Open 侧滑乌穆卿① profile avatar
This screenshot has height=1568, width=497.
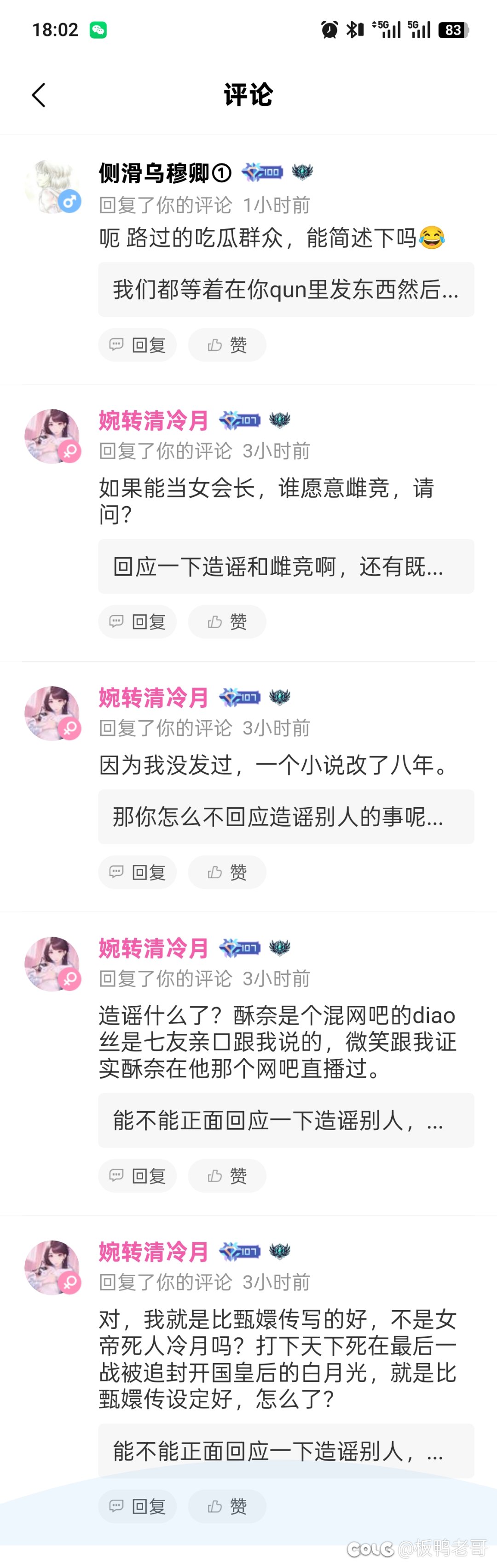(52, 186)
